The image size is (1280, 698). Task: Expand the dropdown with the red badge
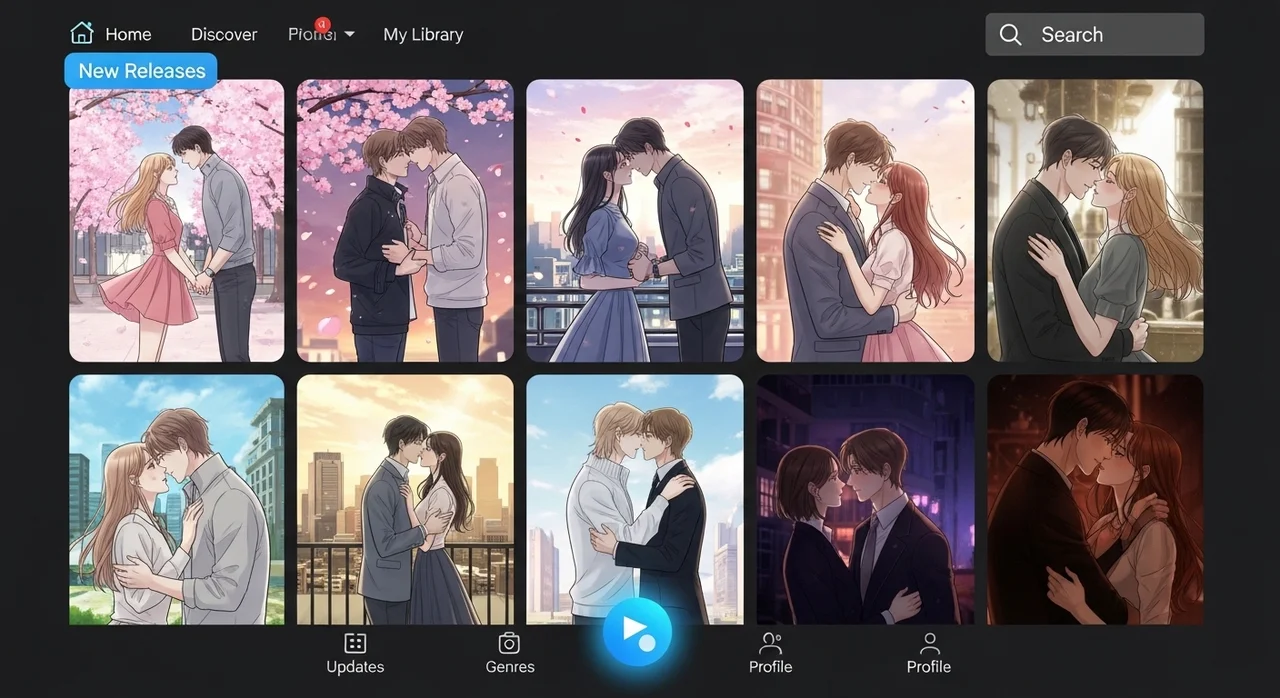point(321,34)
